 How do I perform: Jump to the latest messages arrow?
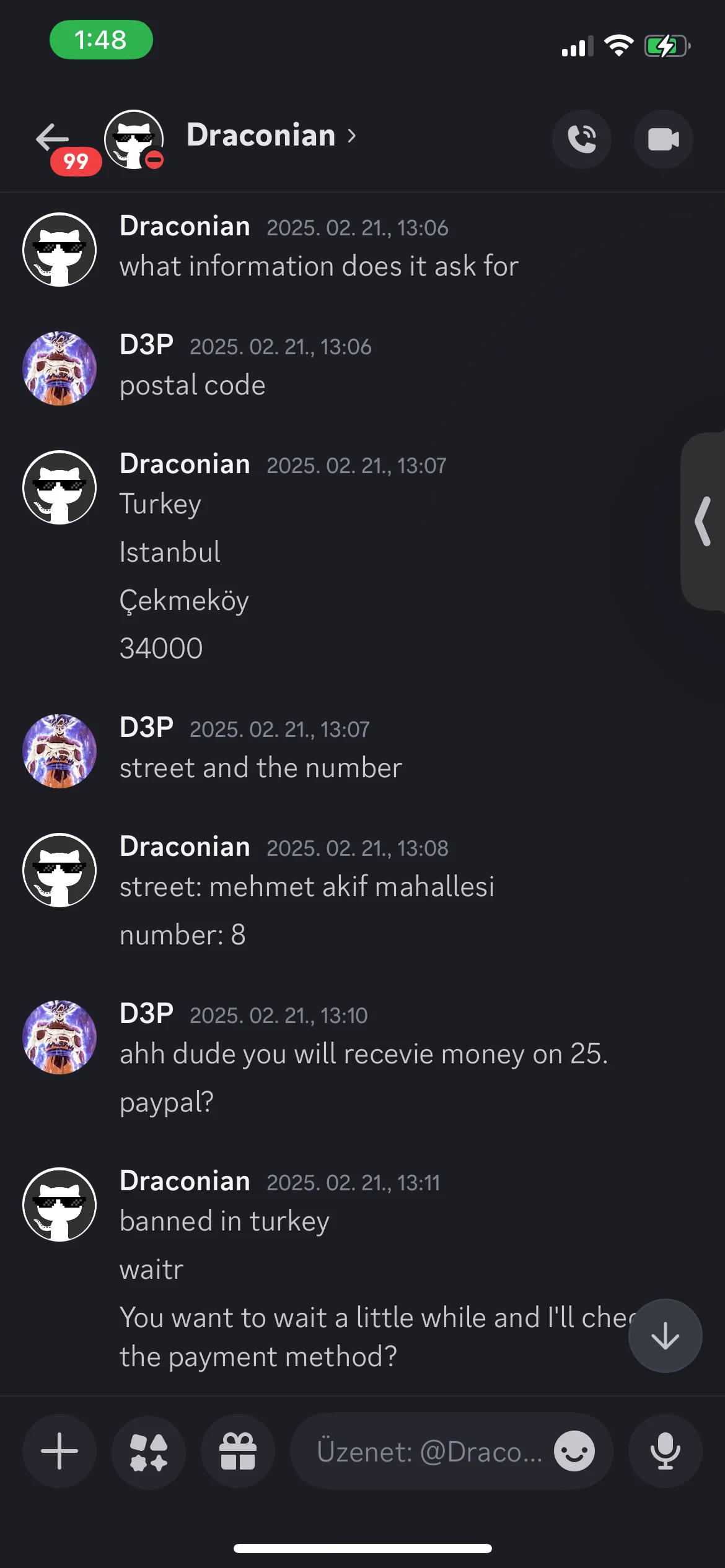[666, 1336]
